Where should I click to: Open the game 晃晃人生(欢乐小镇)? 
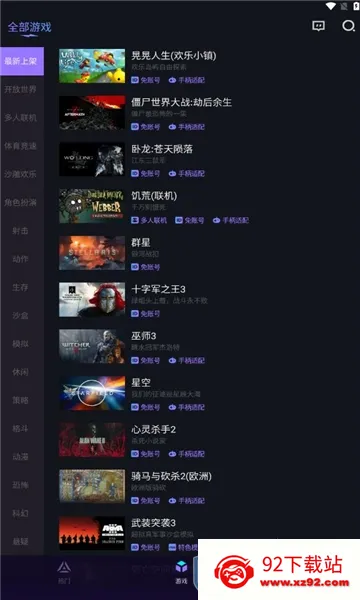207,66
